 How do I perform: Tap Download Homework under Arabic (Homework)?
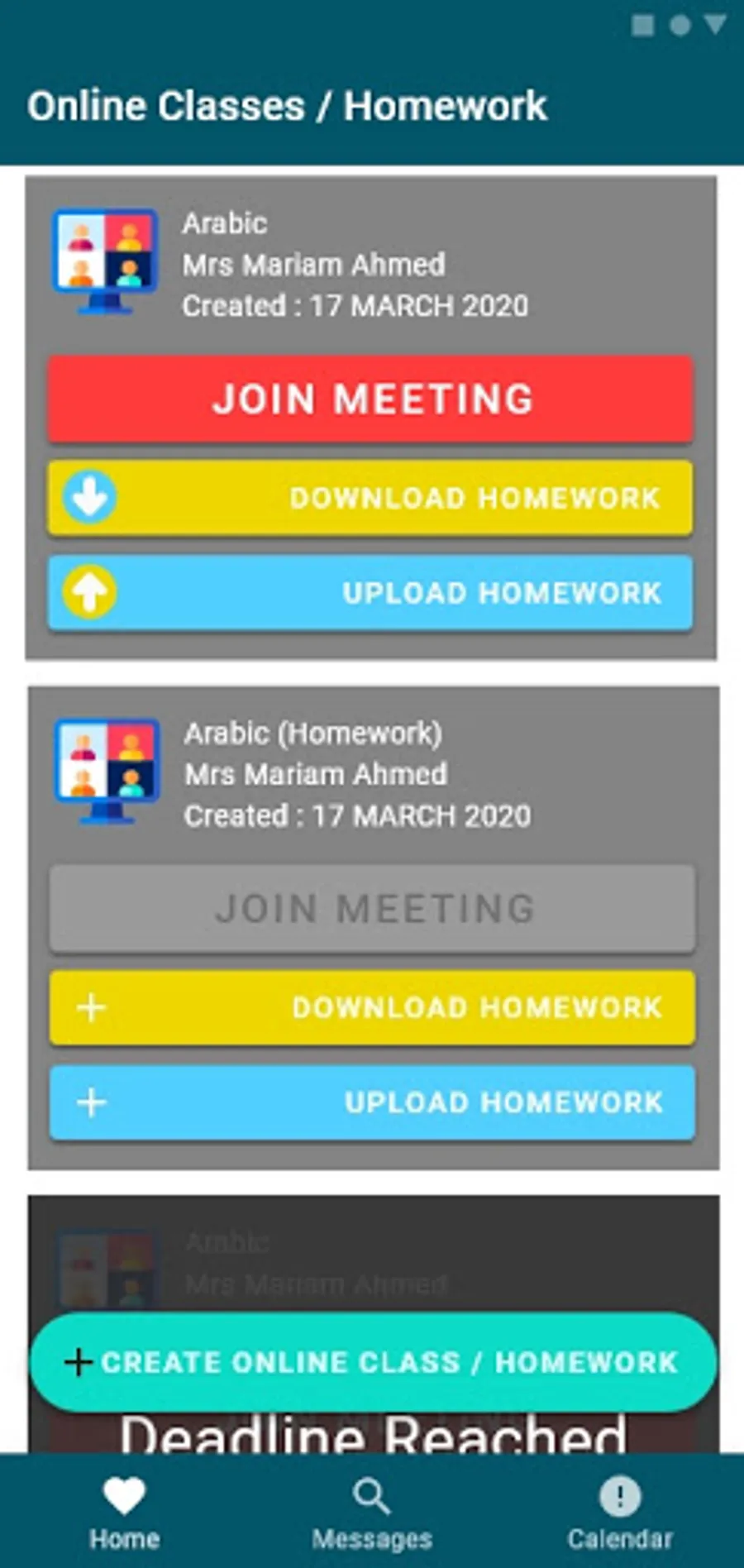[372, 1007]
